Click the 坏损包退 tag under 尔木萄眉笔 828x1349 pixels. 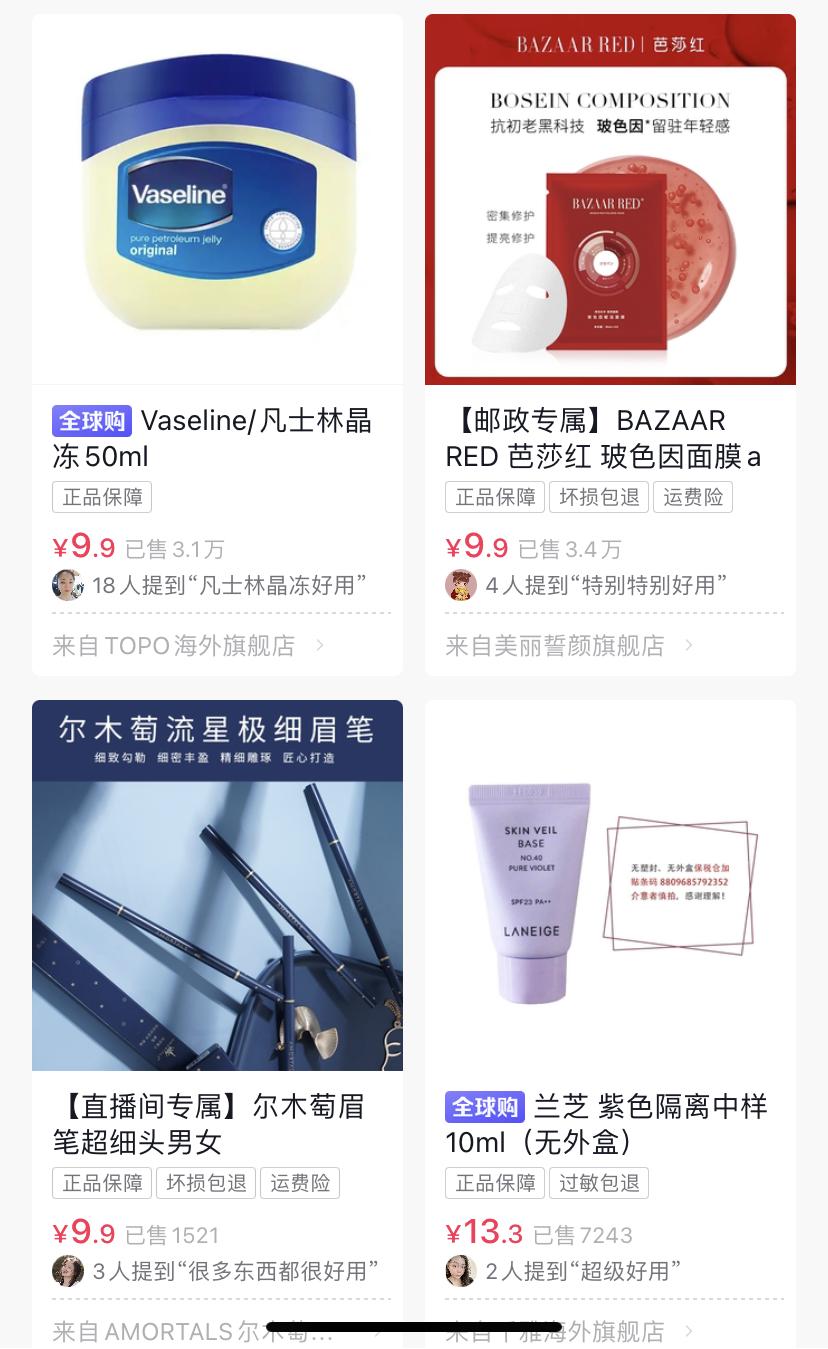[206, 1183]
